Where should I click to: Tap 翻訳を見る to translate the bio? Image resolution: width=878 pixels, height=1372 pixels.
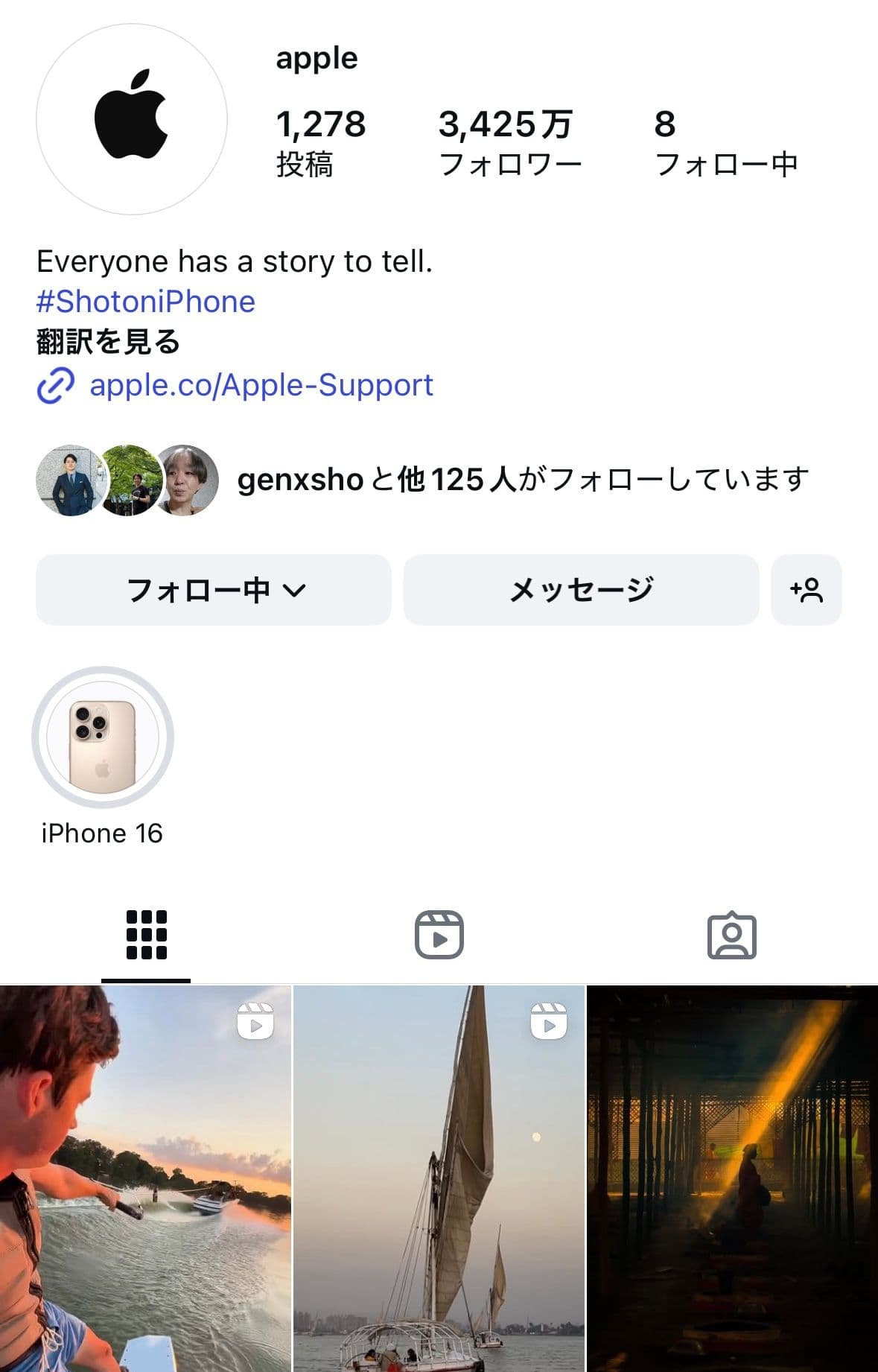point(109,342)
